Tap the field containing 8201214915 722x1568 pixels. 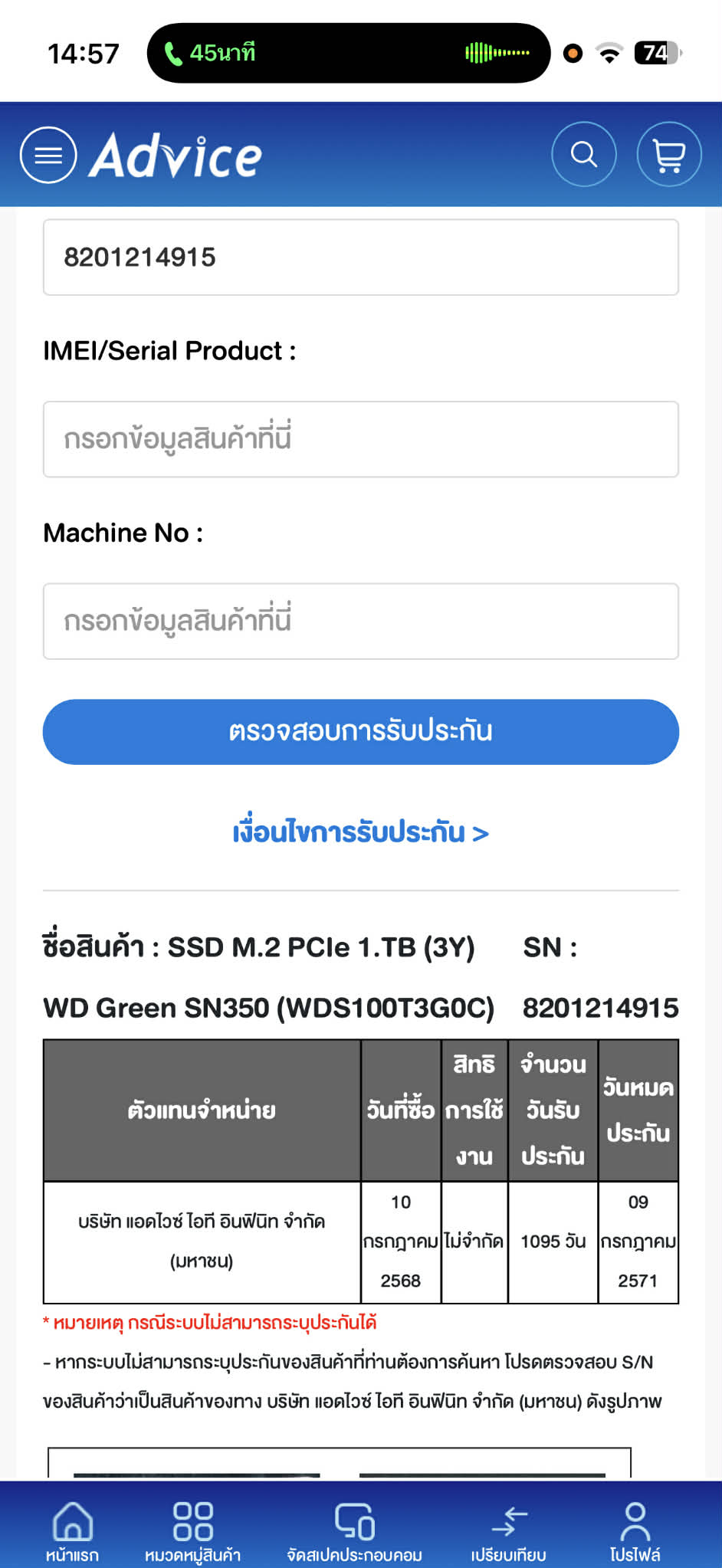point(360,258)
